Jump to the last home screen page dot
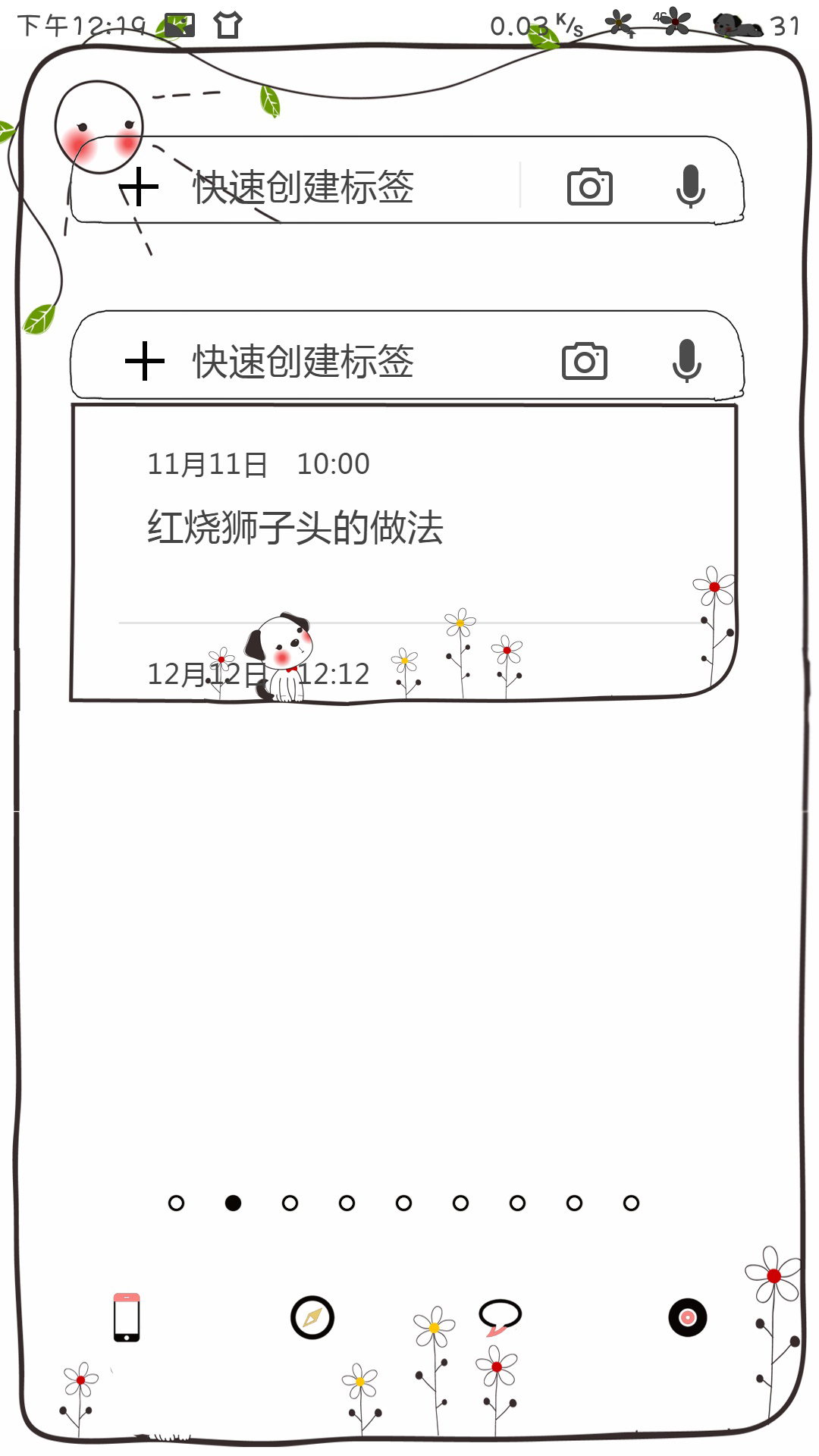819x1456 pixels. (631, 1203)
